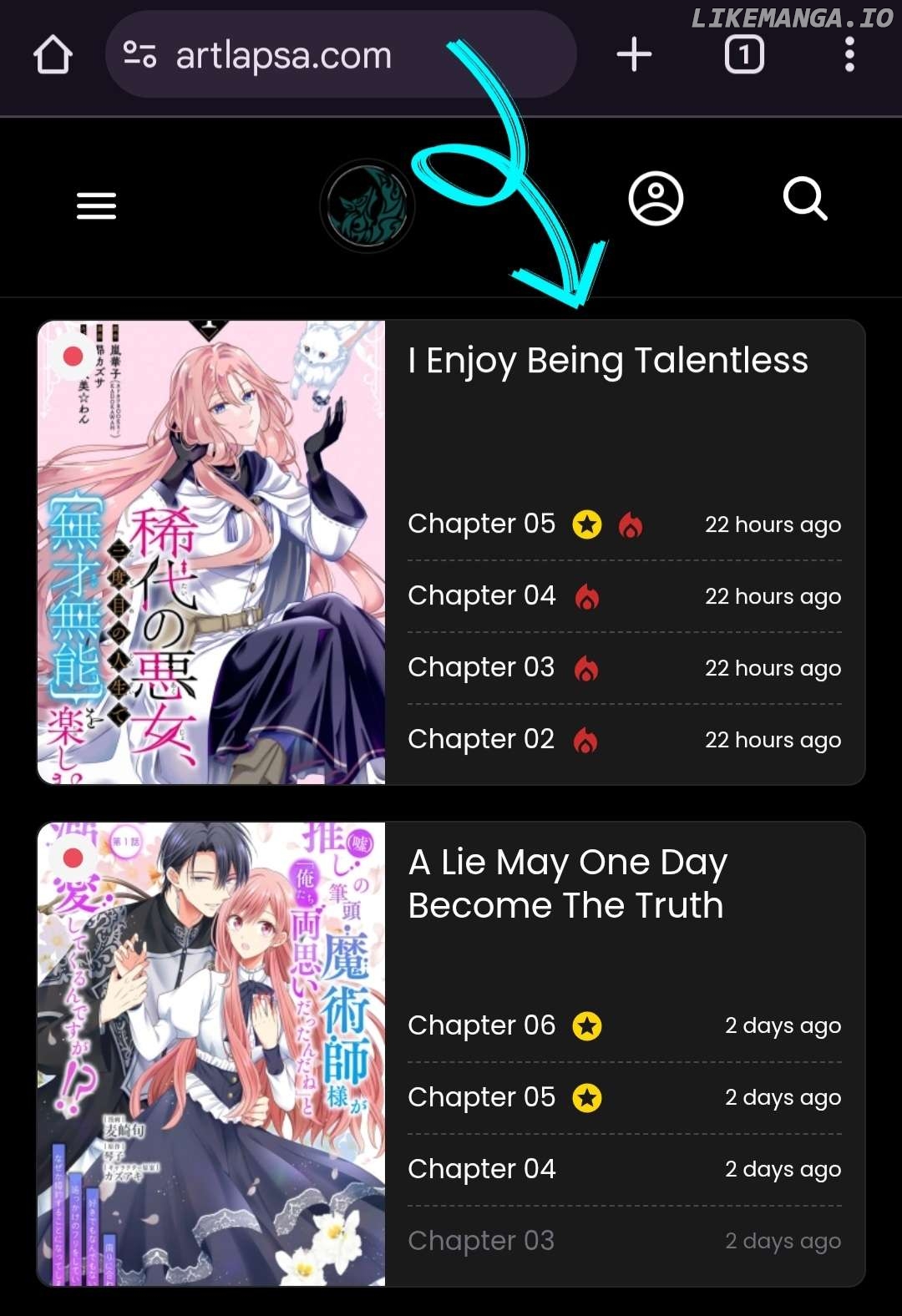Read Chapter 02 of I Enjoy Being Talentless
Viewport: 902px width, 1316px height.
pyautogui.click(x=481, y=740)
